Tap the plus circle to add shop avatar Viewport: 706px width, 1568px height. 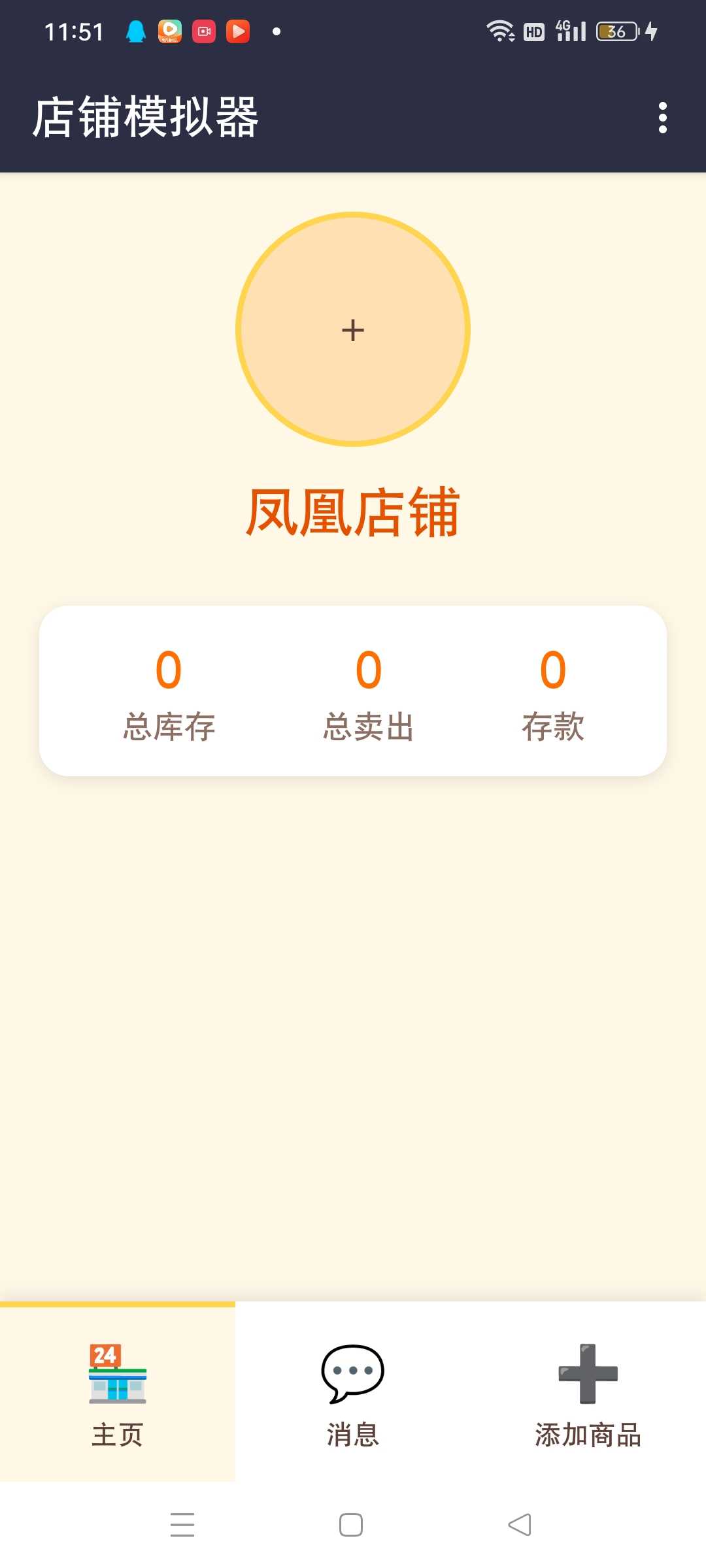point(353,329)
